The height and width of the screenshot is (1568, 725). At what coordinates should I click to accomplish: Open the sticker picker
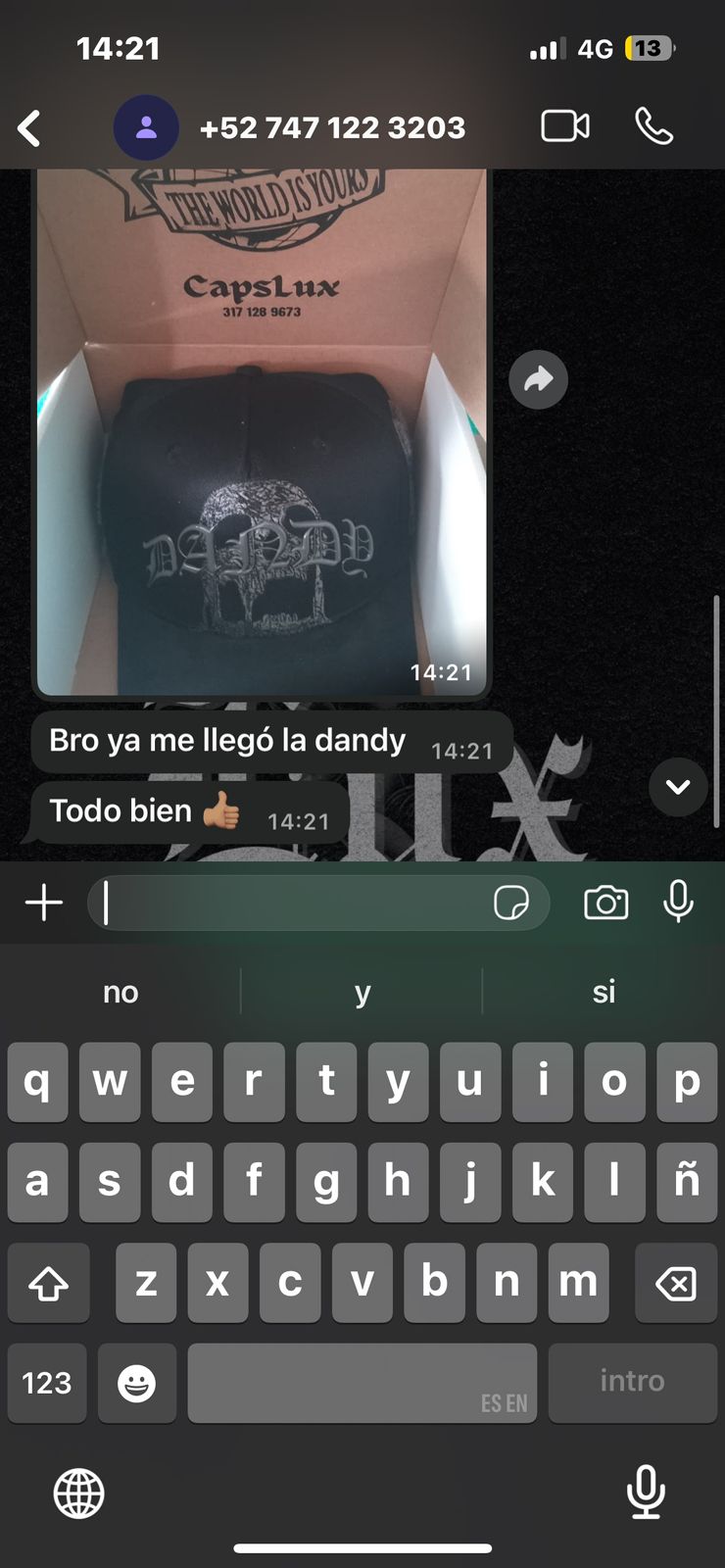click(511, 903)
